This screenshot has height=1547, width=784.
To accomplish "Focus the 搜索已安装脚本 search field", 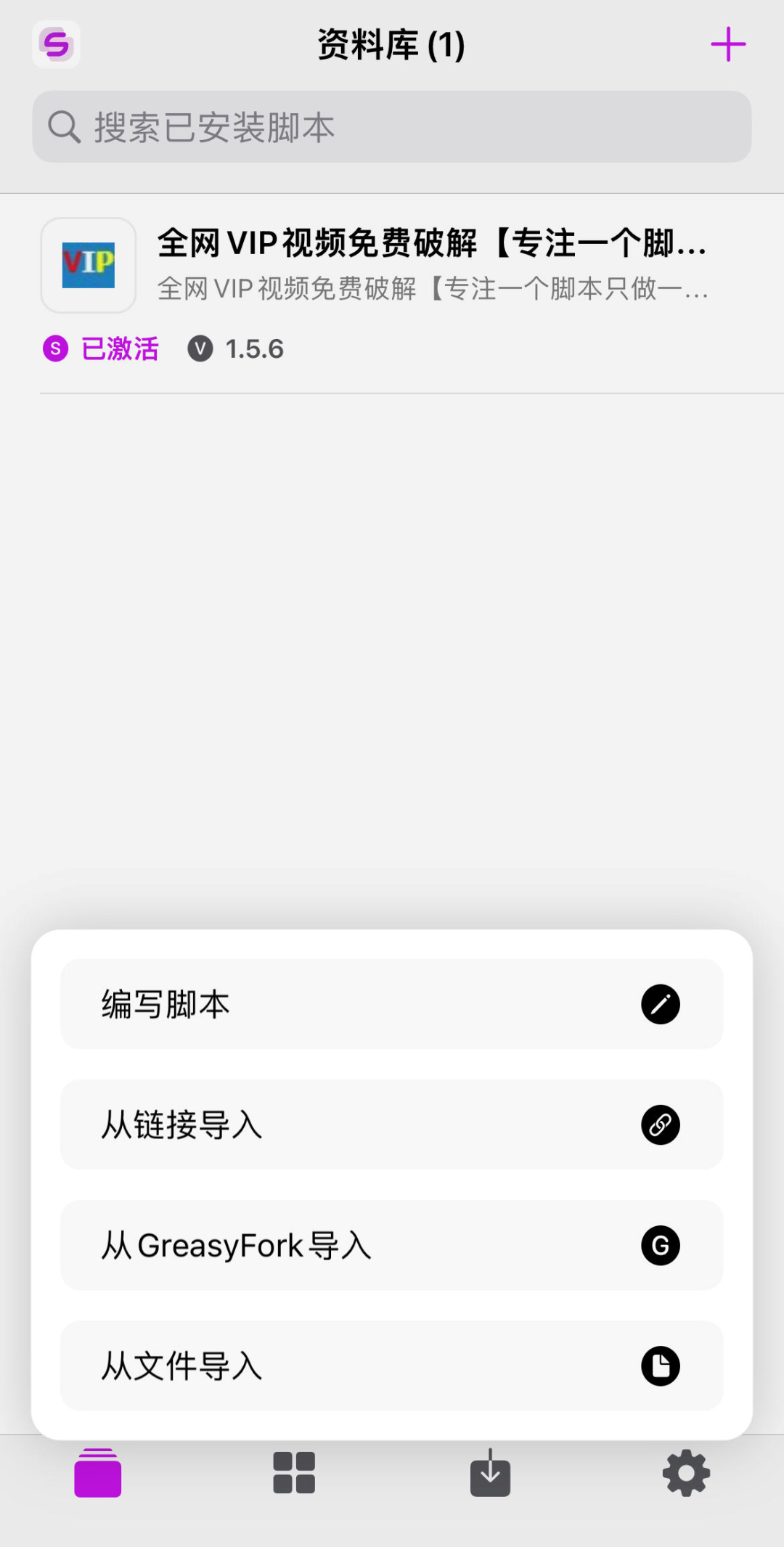I will [392, 127].
